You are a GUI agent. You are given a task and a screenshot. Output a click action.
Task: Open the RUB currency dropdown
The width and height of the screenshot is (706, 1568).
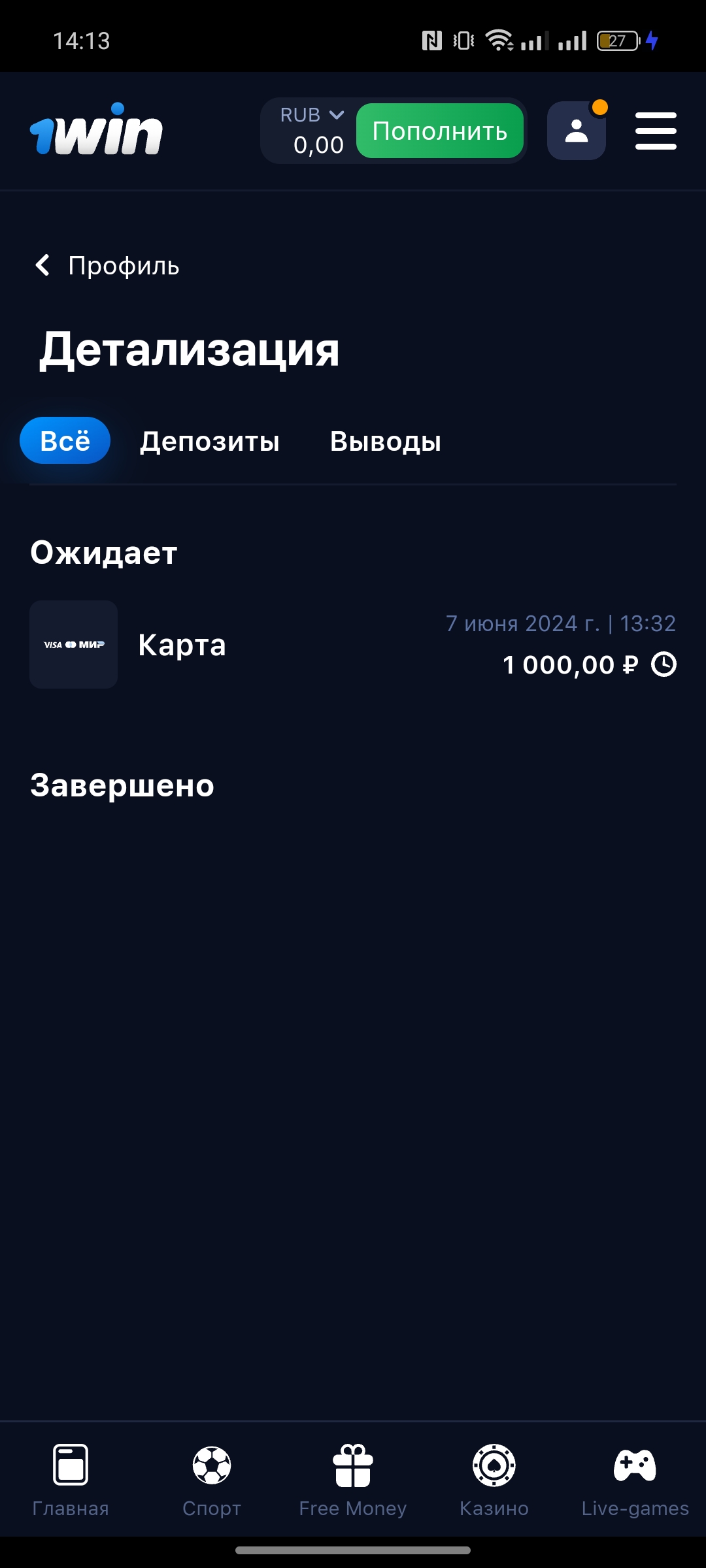click(312, 116)
